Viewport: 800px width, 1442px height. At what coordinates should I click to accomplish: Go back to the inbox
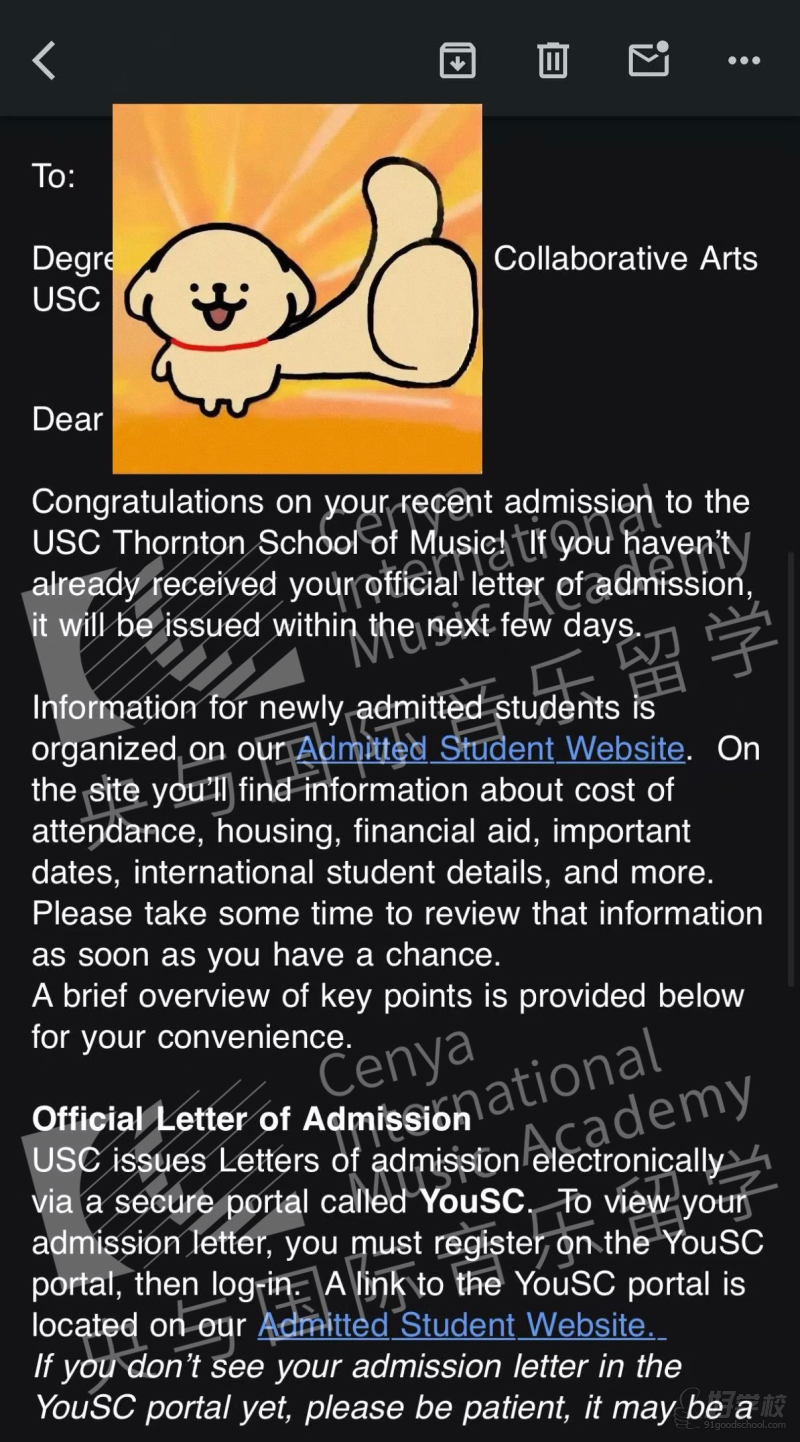[45, 61]
